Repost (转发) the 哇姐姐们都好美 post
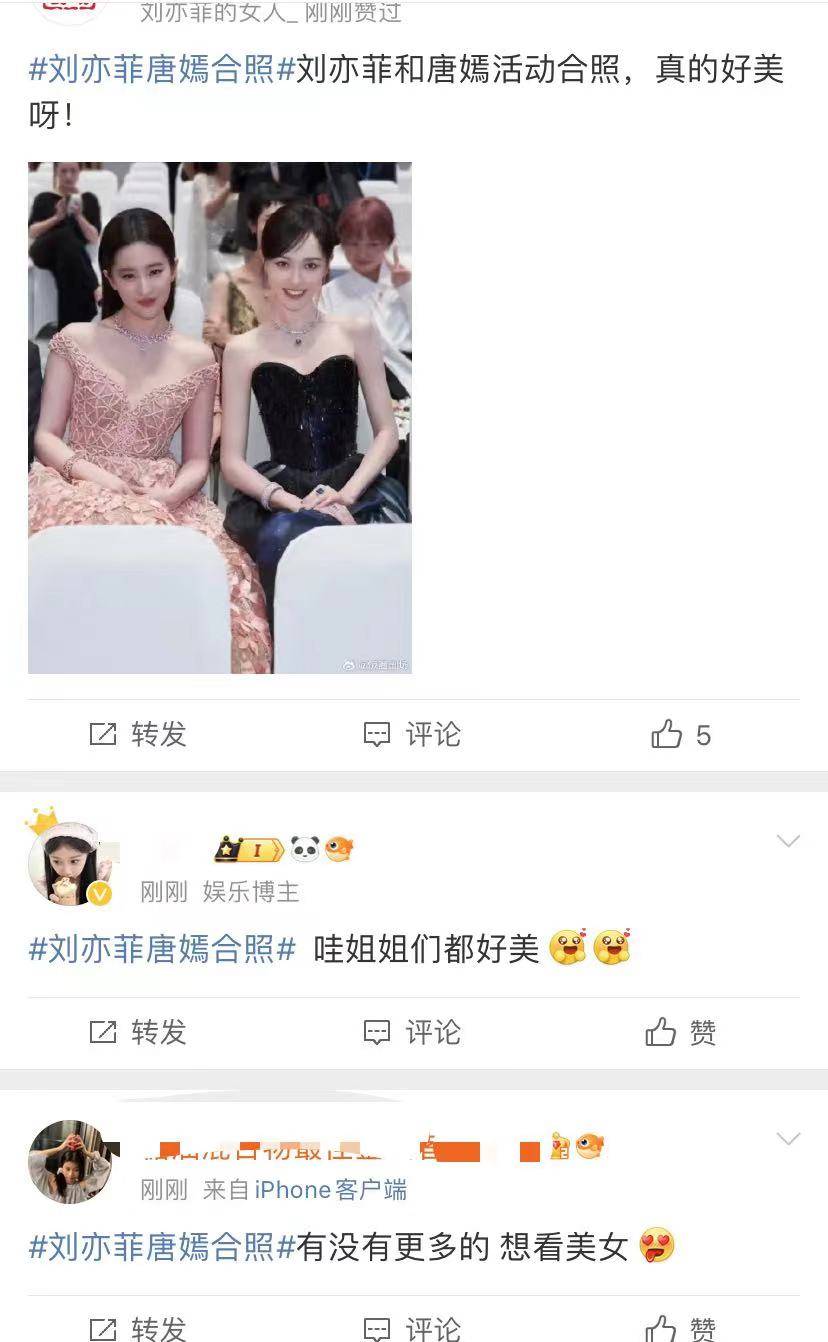 (138, 1032)
